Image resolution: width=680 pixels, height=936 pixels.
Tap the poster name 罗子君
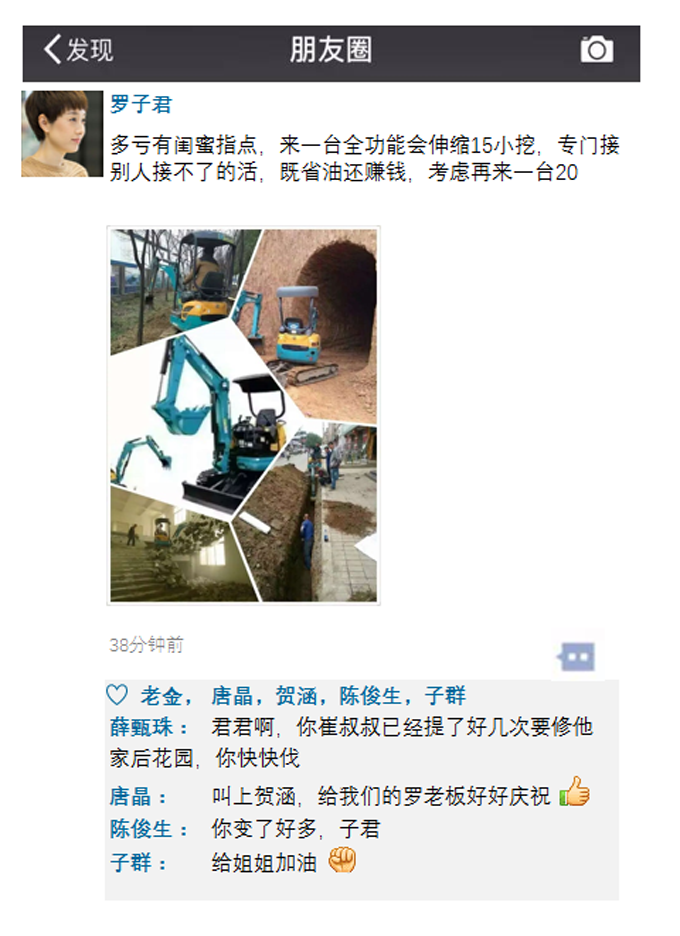pos(140,104)
